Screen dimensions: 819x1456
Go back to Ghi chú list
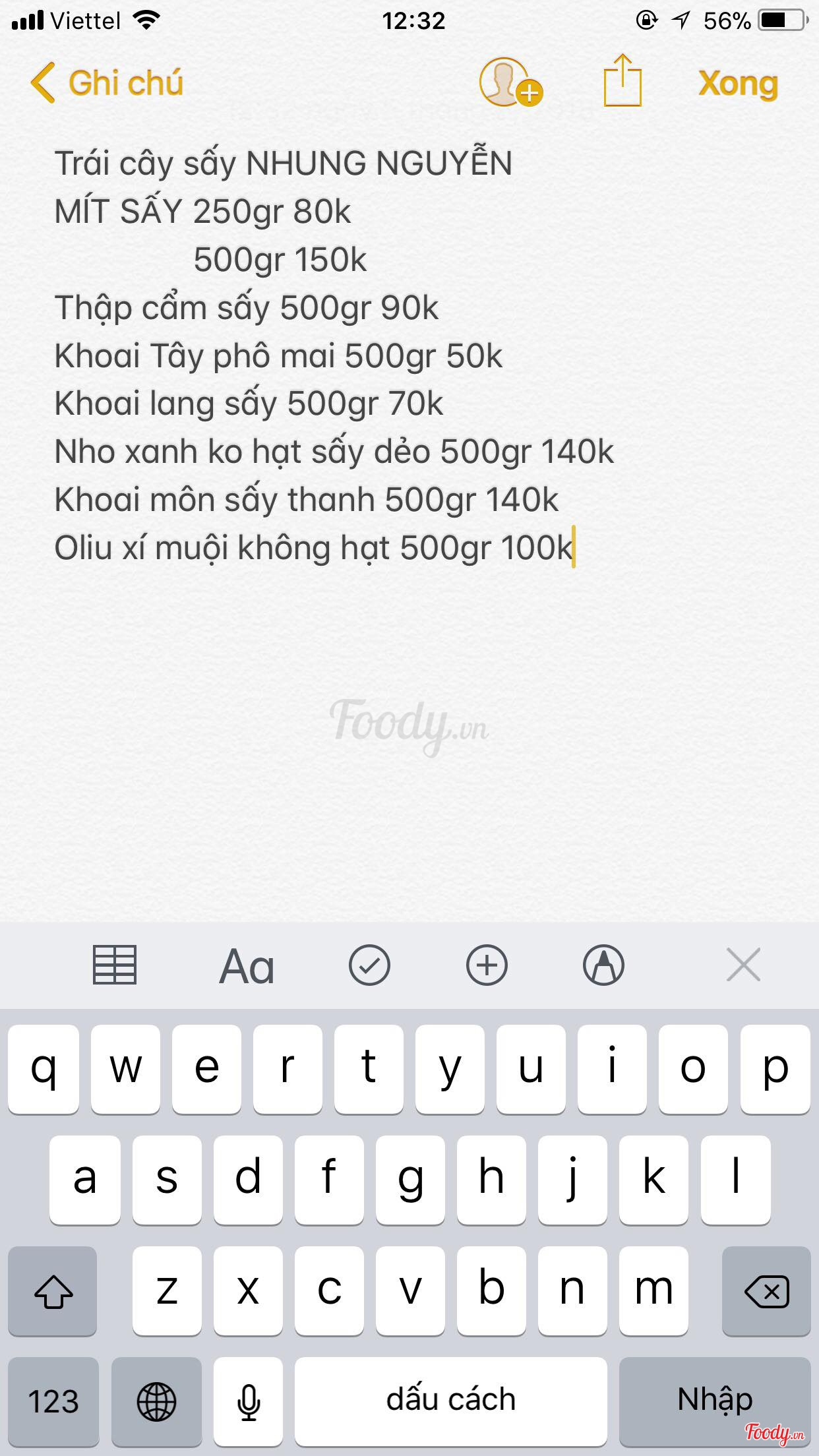click(x=107, y=84)
